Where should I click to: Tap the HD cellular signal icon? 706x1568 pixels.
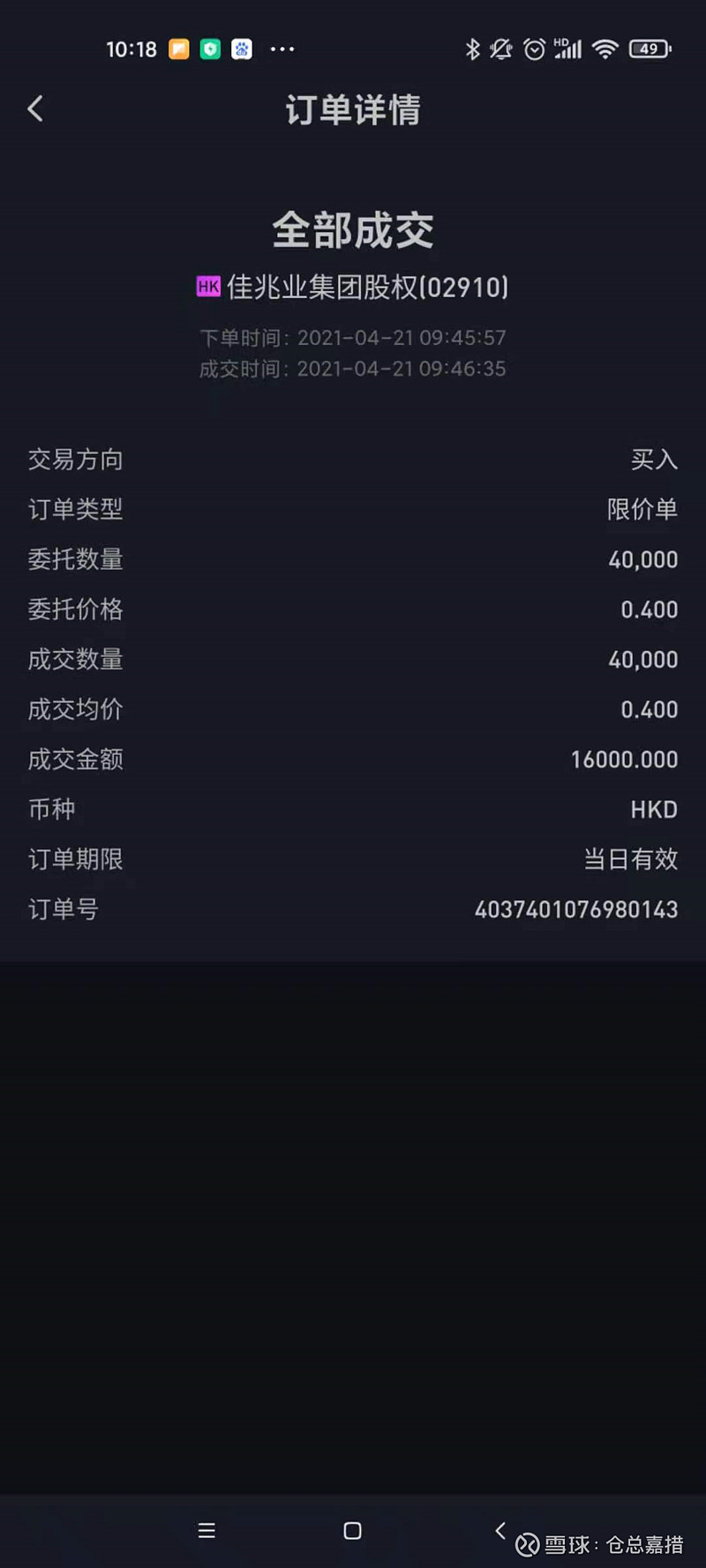coord(567,49)
